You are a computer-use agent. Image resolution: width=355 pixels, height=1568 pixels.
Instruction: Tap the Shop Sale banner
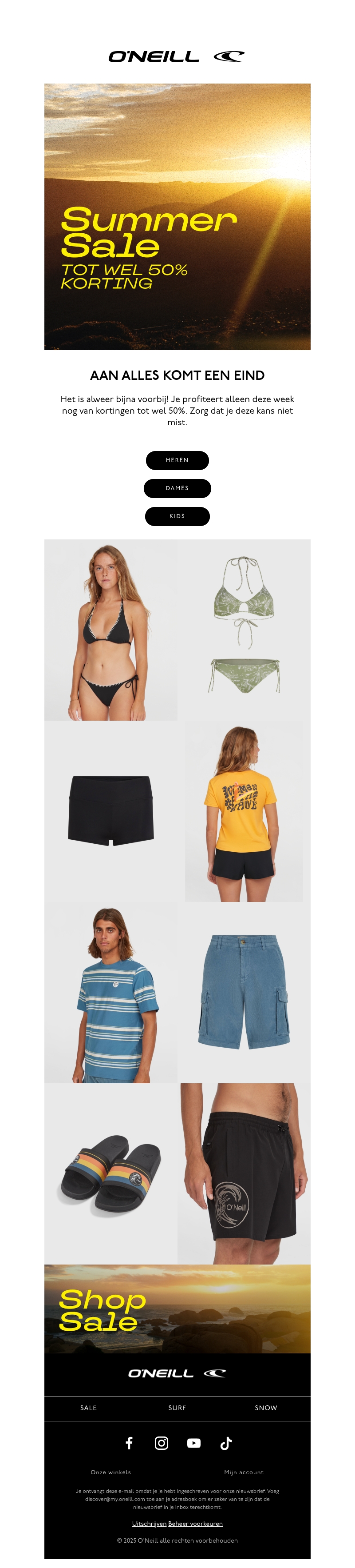[177, 1309]
